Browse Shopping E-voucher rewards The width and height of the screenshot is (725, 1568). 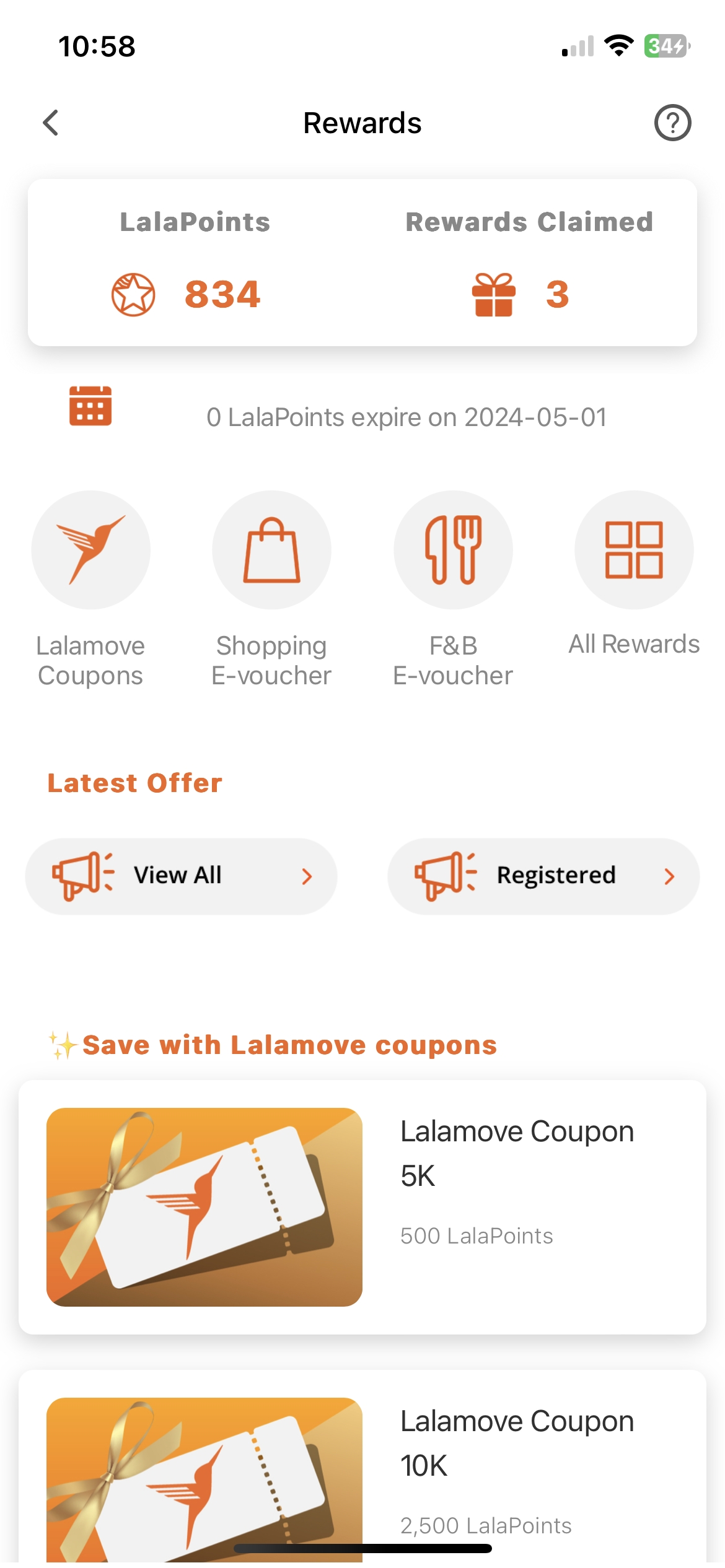click(271, 551)
